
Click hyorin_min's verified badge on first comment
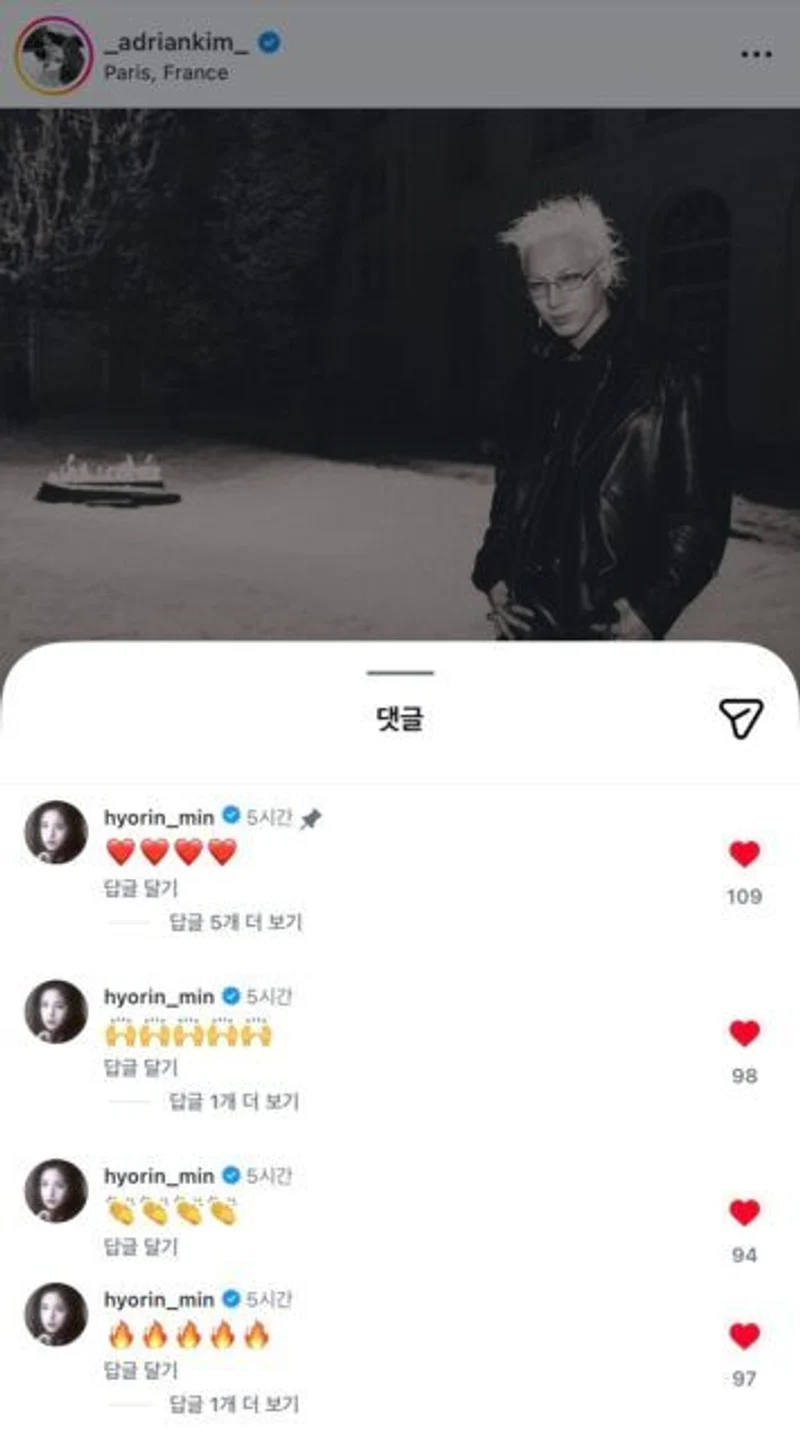[x=232, y=814]
